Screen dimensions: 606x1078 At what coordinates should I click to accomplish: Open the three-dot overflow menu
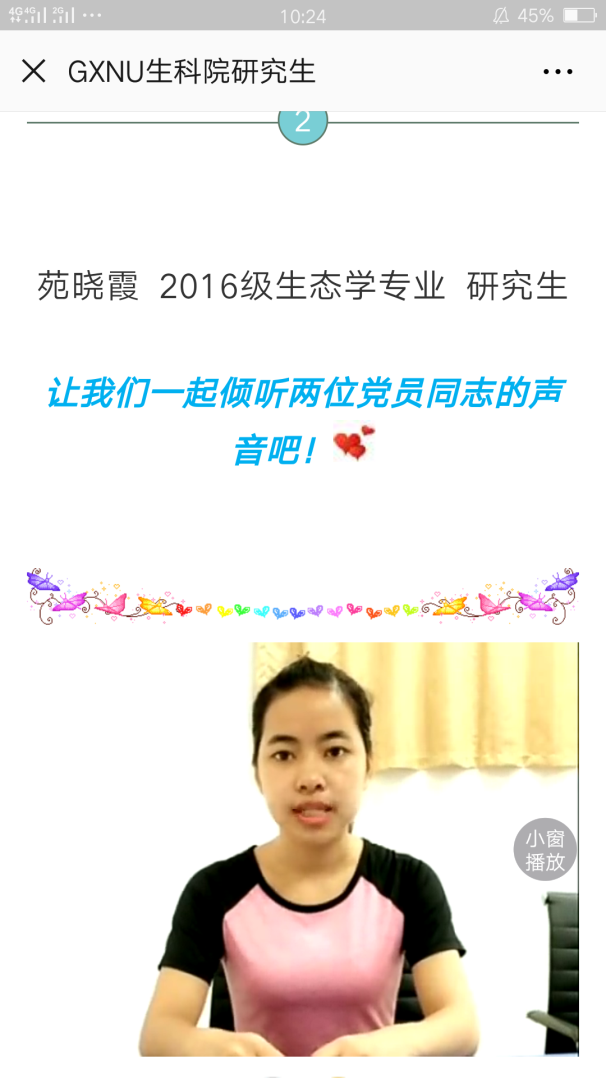click(557, 71)
